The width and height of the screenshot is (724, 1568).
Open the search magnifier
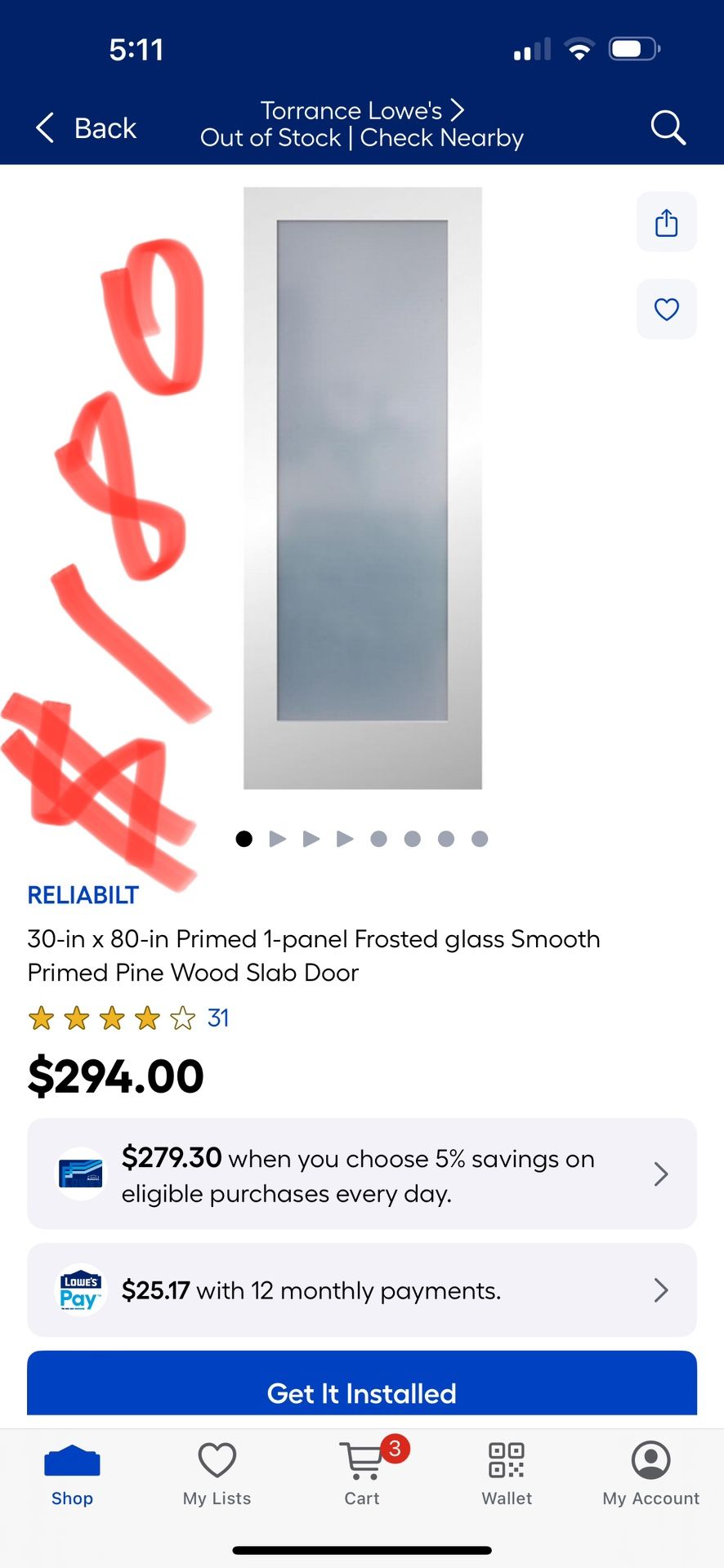(x=668, y=128)
